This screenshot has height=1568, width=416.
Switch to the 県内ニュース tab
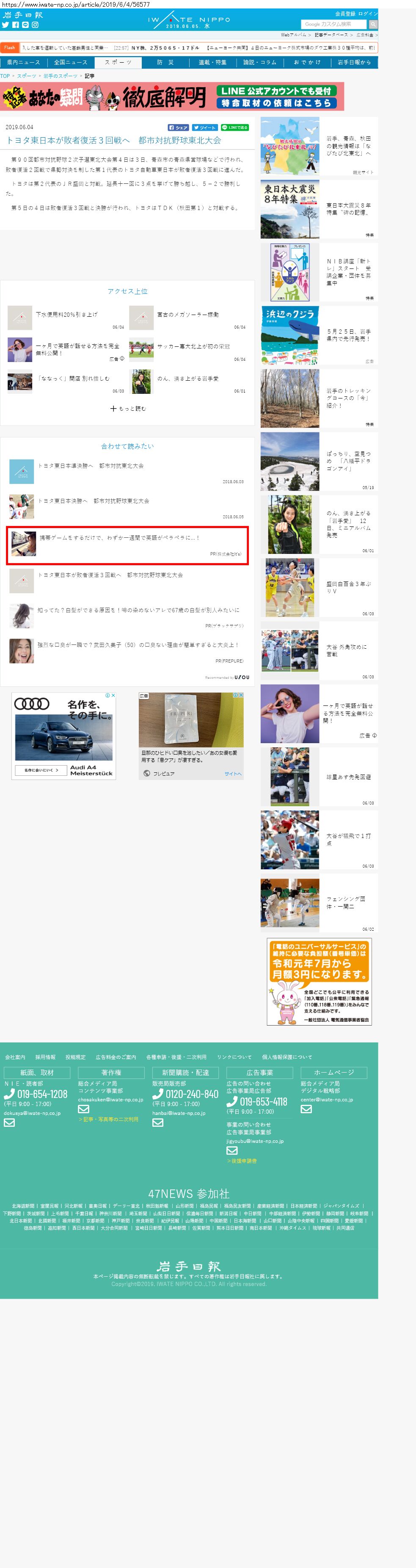tap(24, 62)
